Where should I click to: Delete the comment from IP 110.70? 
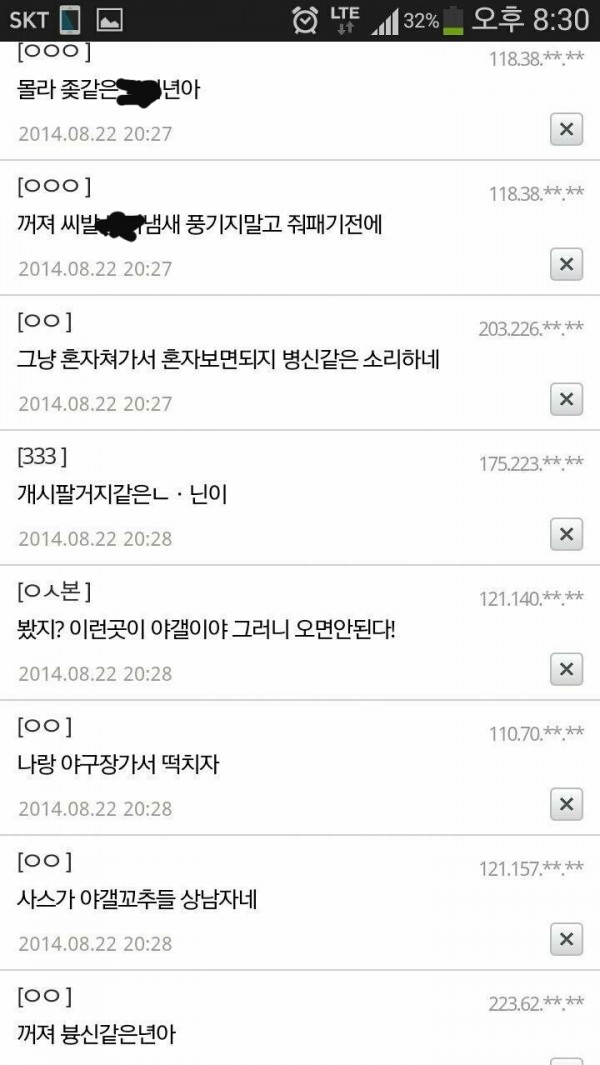566,804
